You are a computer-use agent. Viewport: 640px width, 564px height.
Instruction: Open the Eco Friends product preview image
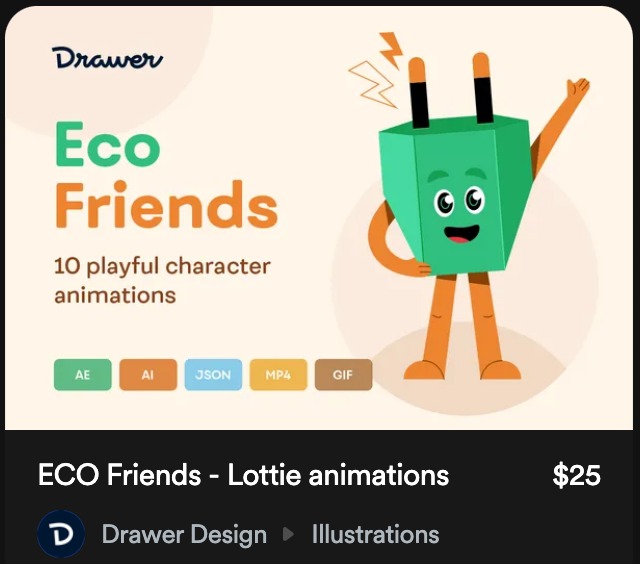(x=318, y=218)
